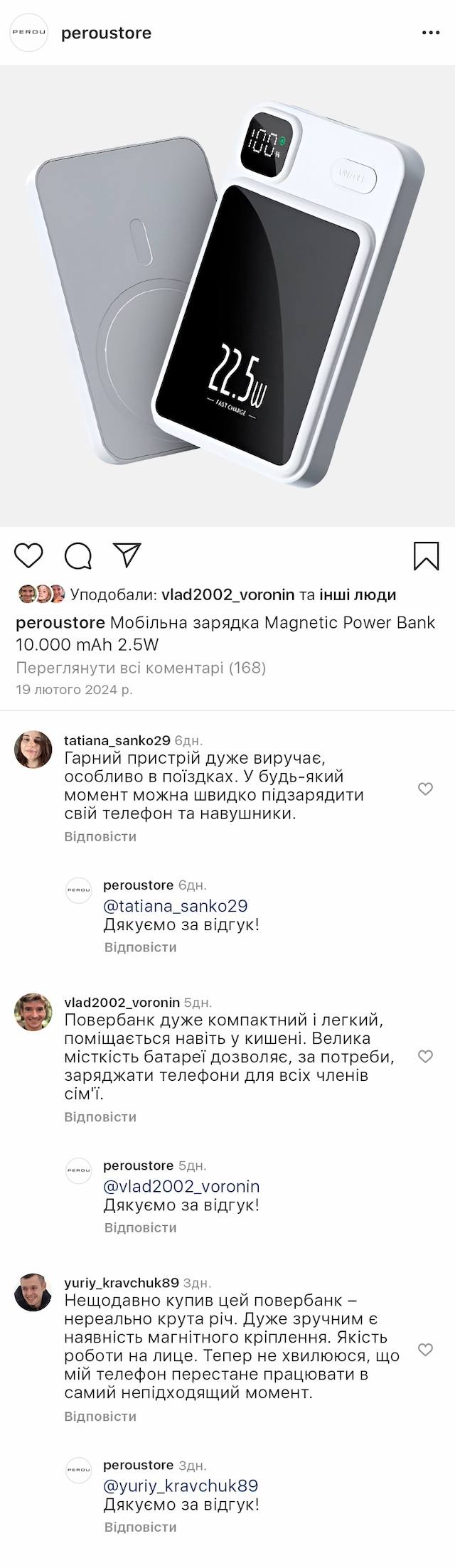Open tatiana_sanko29's profile picture
Screen dimensions: 455x1568
[x=33, y=750]
